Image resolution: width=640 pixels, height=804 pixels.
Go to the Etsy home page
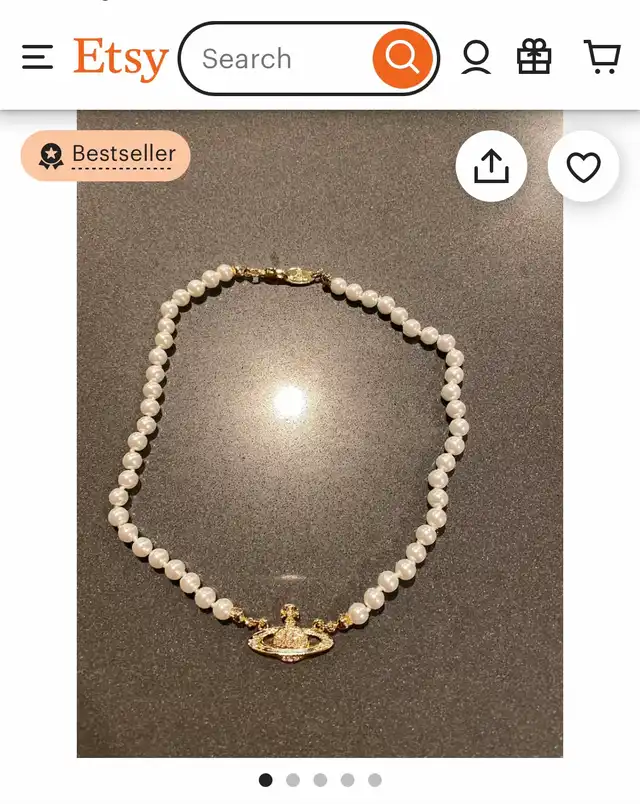point(120,58)
